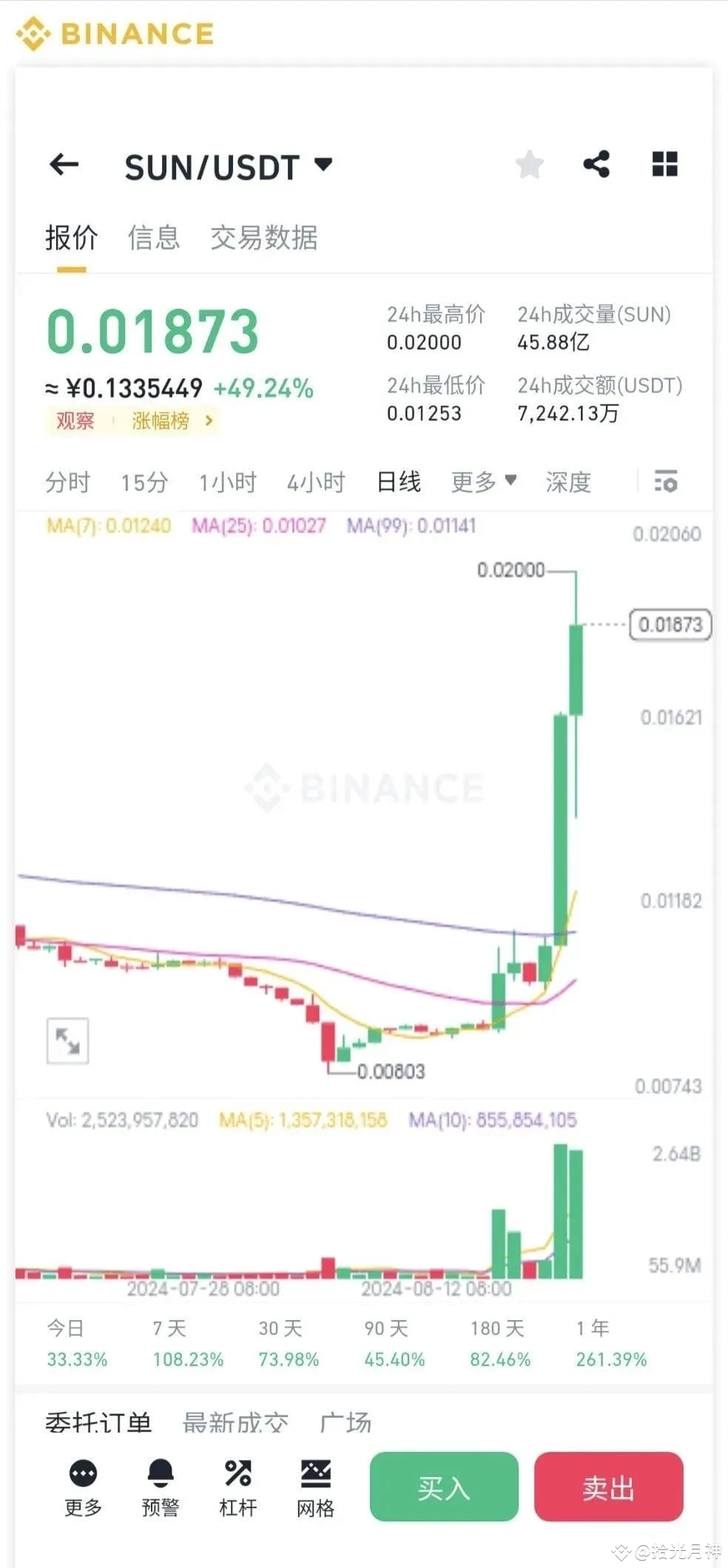Expand the 更多 timeframe dropdown
This screenshot has height=1568, width=728.
point(484,480)
